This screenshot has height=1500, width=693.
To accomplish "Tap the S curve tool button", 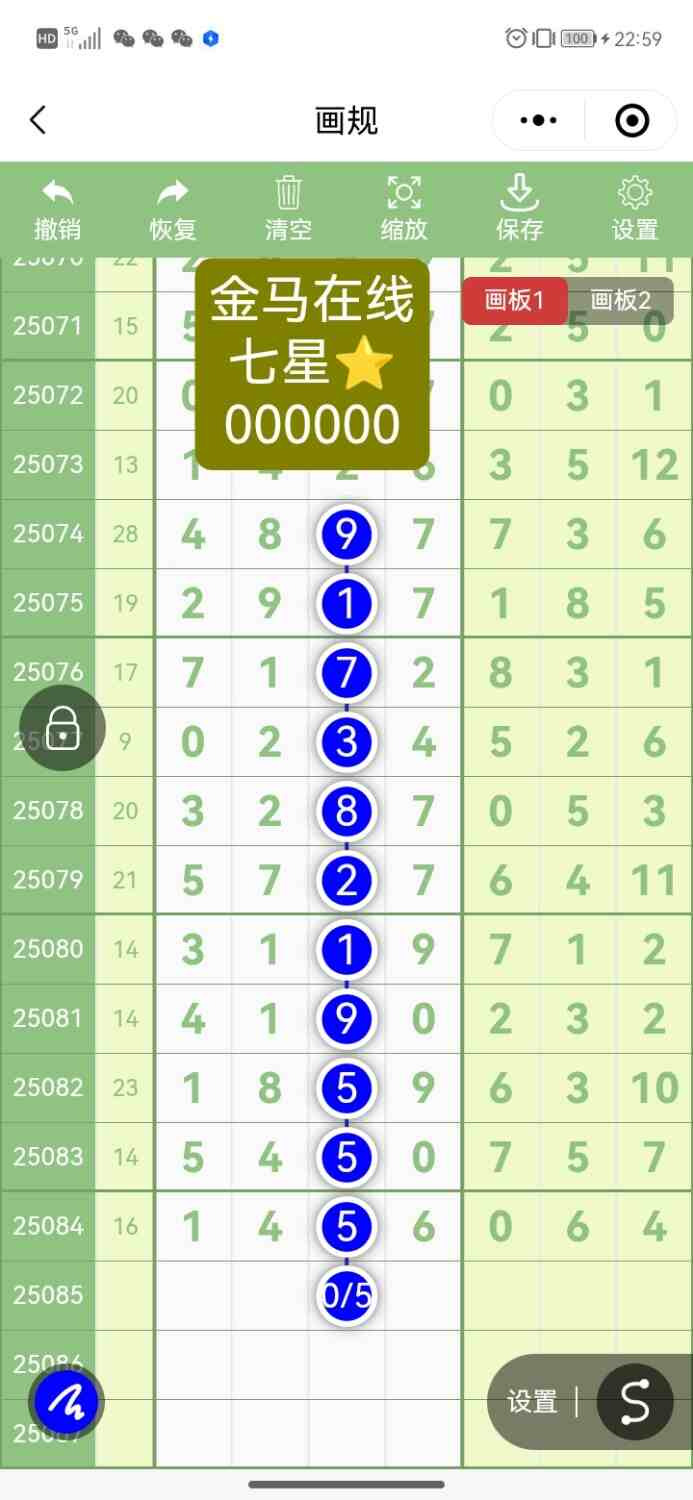I will click(634, 1402).
